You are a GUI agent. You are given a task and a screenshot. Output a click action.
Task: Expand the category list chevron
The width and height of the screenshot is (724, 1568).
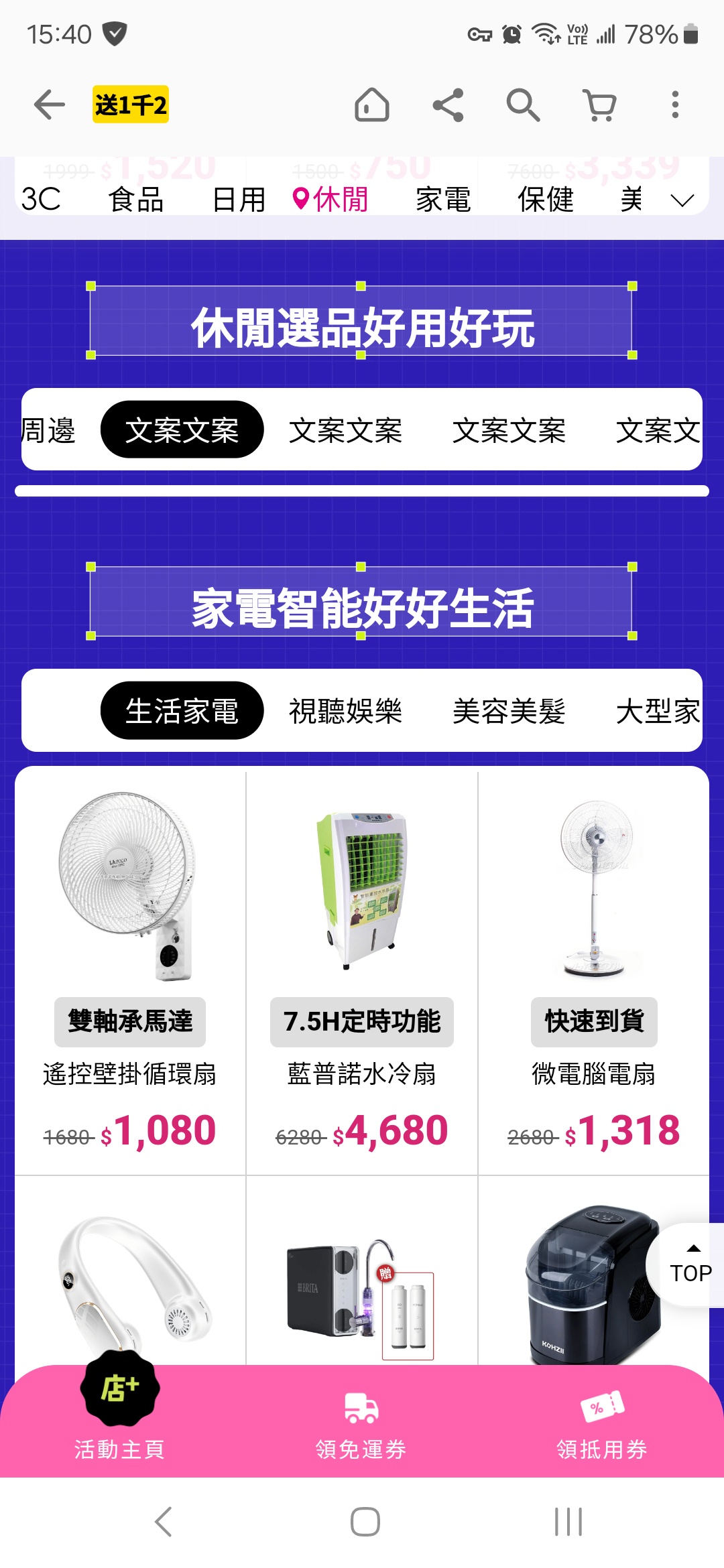pyautogui.click(x=682, y=200)
